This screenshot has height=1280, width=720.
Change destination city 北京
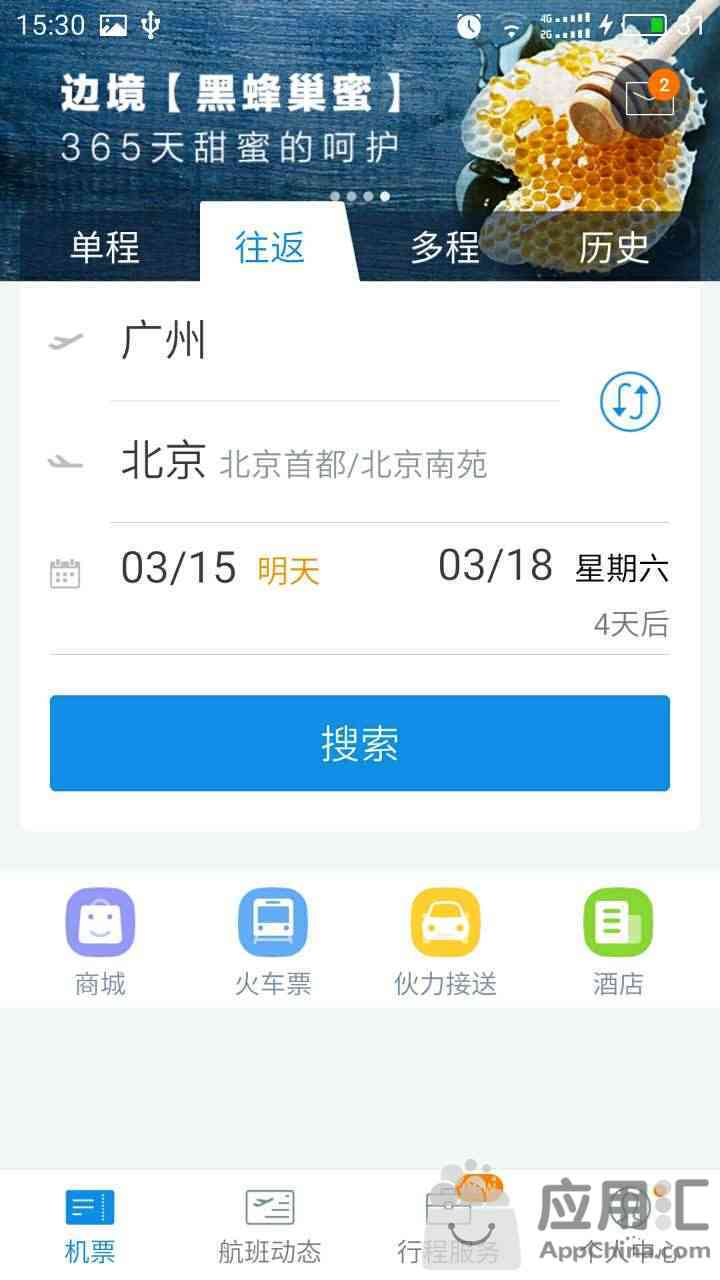click(163, 462)
